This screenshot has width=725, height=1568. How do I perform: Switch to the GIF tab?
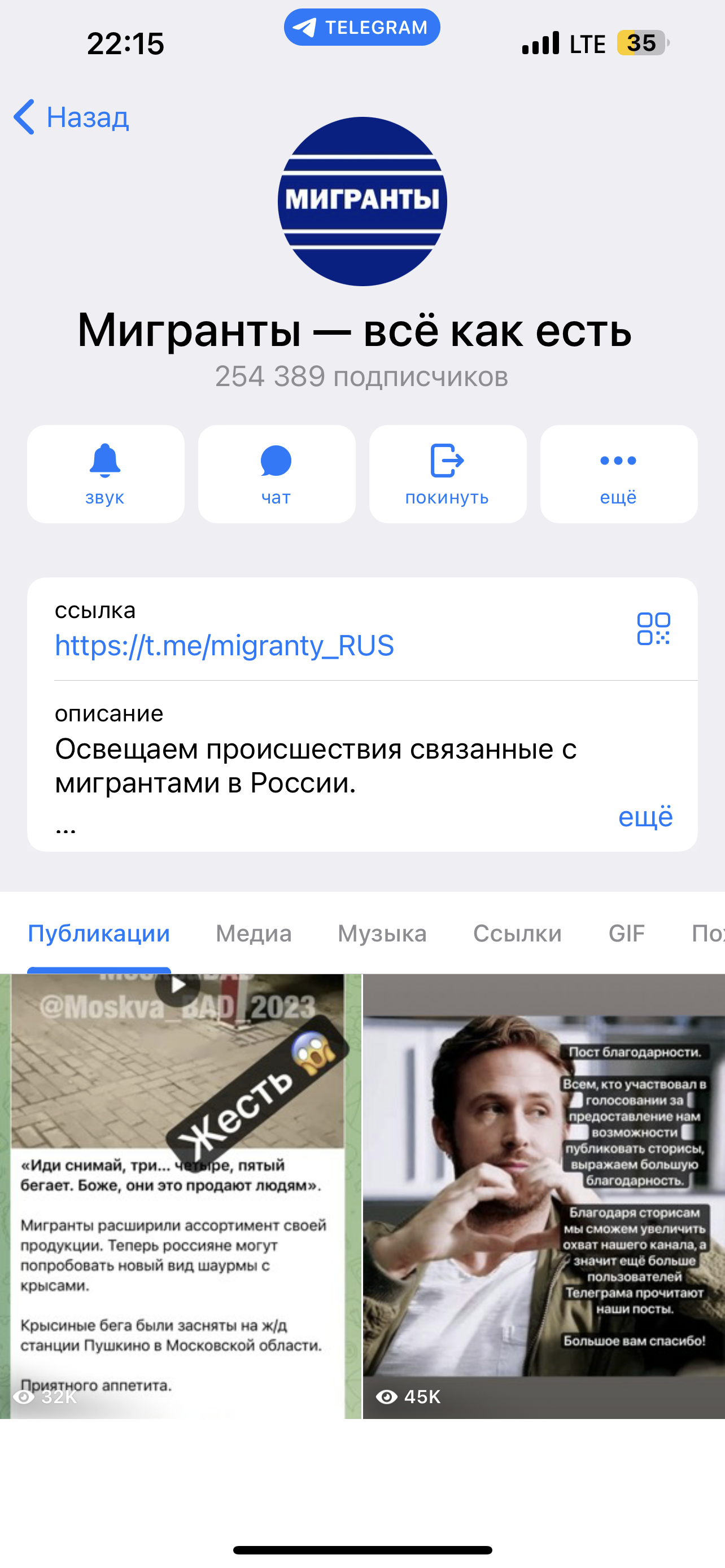pos(626,933)
